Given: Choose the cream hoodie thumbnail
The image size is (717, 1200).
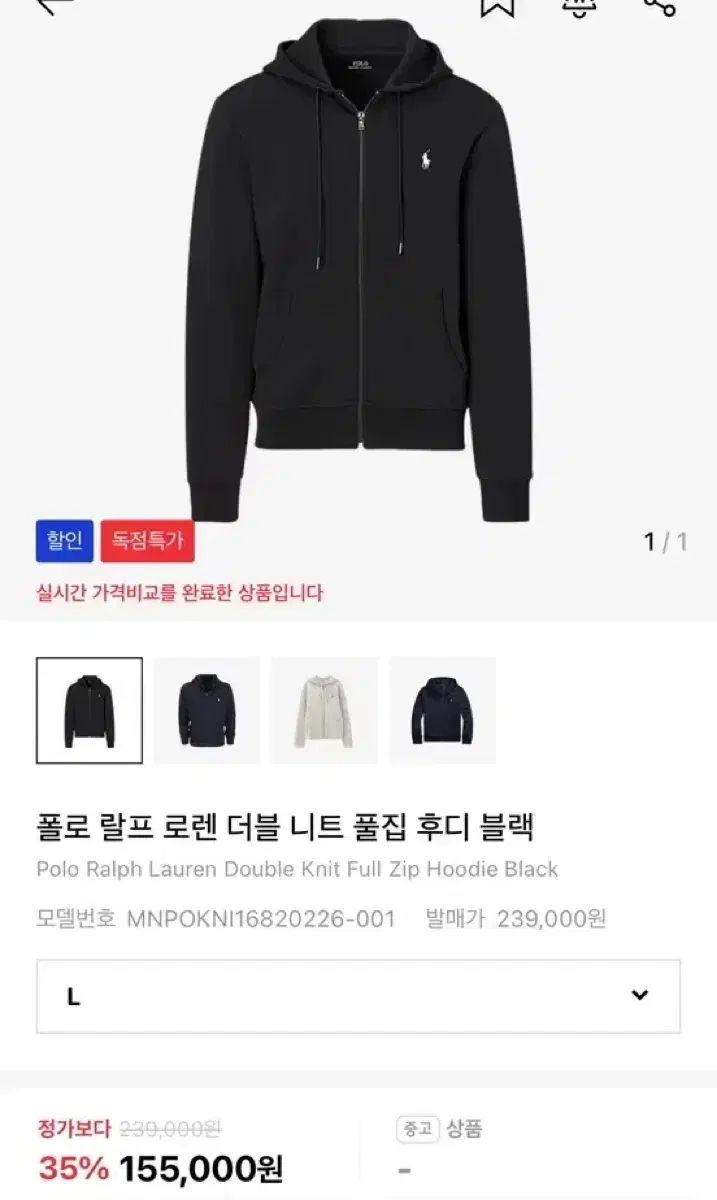Looking at the screenshot, I should (324, 710).
